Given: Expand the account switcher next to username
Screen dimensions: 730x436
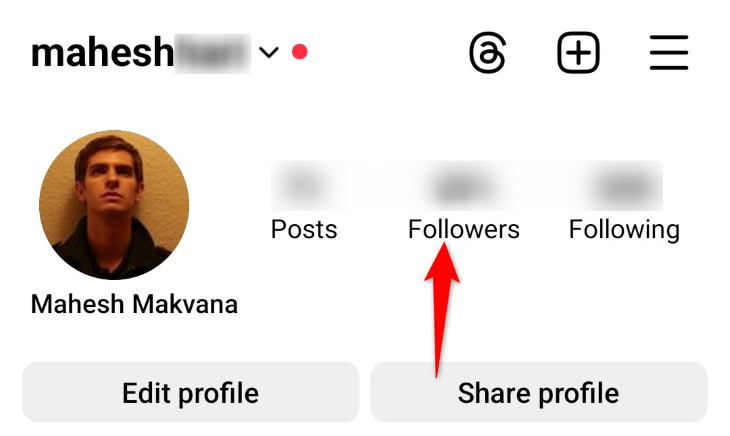Looking at the screenshot, I should (x=268, y=53).
